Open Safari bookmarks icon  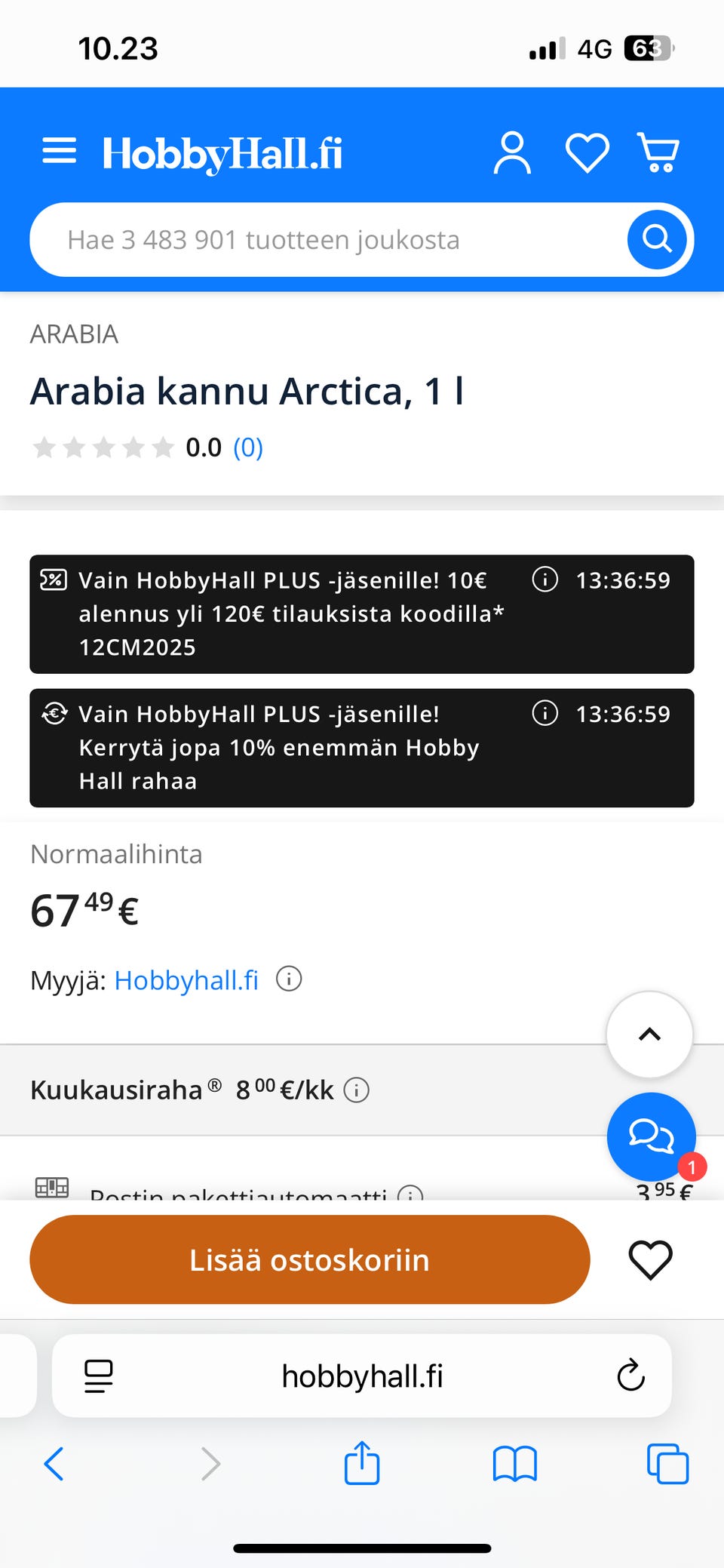pyautogui.click(x=515, y=1464)
